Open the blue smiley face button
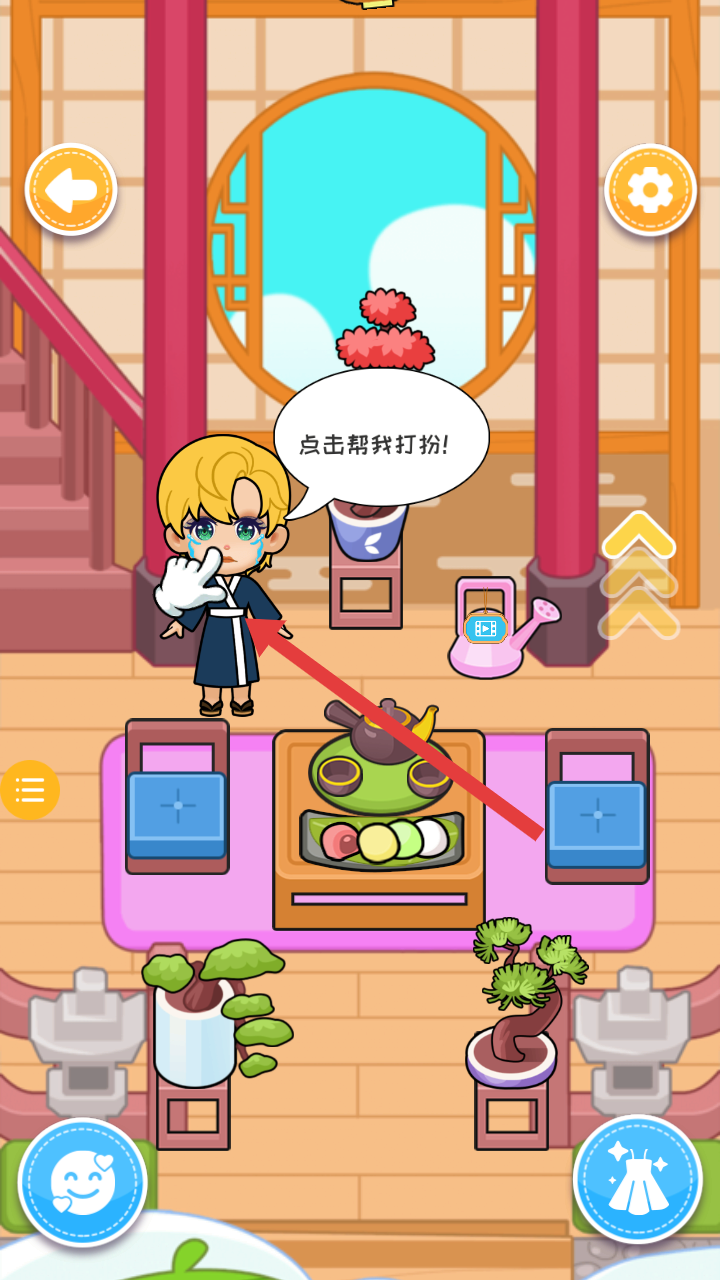Image resolution: width=720 pixels, height=1280 pixels. point(83,1182)
